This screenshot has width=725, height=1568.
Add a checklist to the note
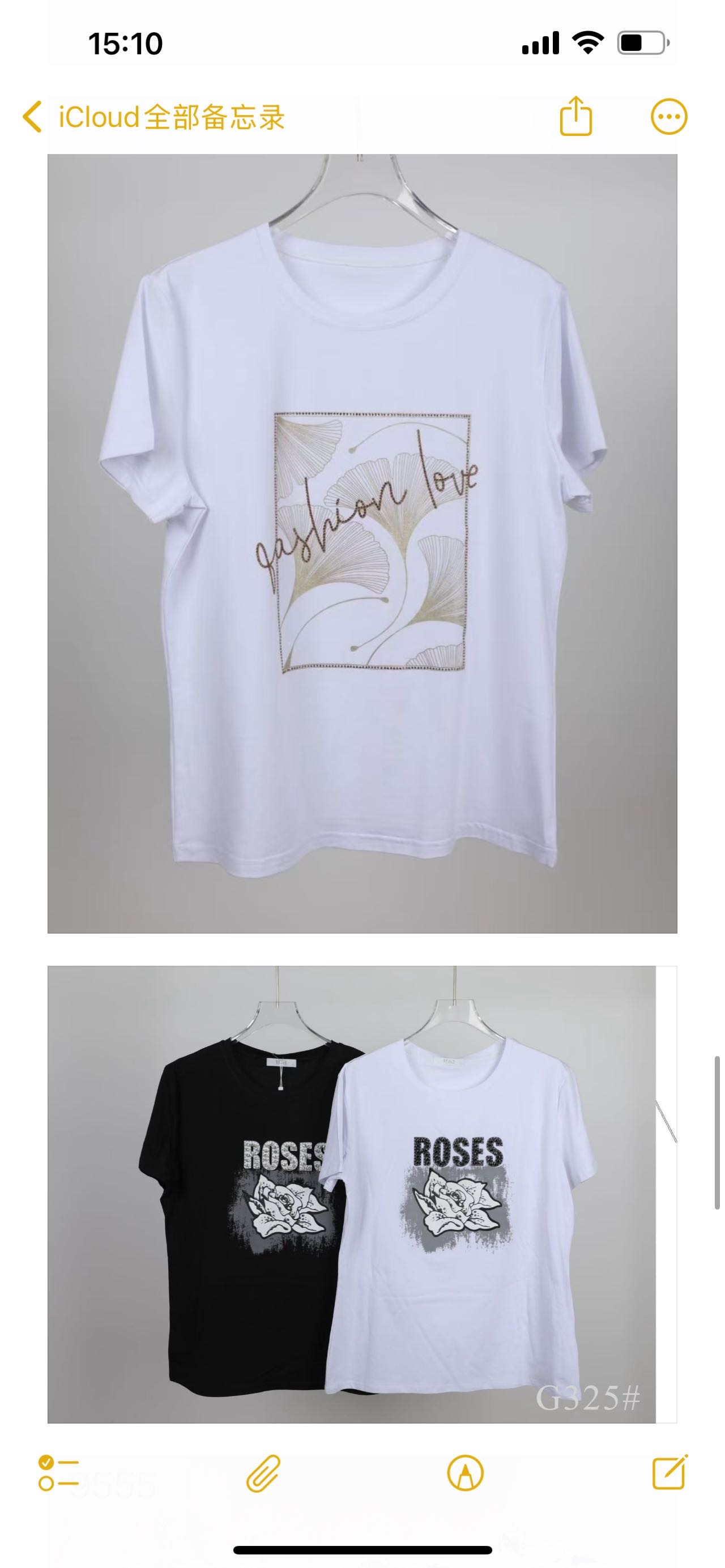58,1473
